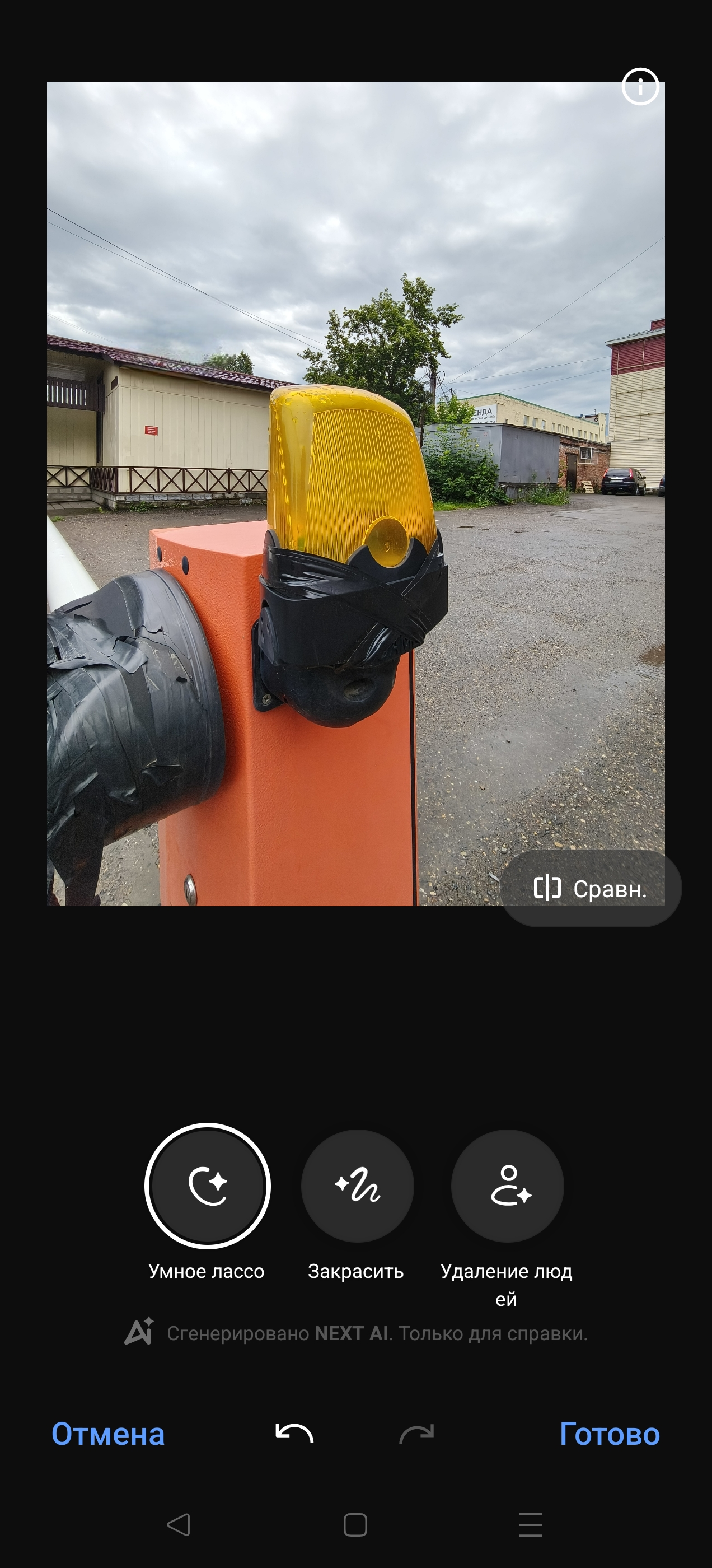Undo the last edit
Viewport: 712px width, 1568px height.
[x=294, y=1434]
